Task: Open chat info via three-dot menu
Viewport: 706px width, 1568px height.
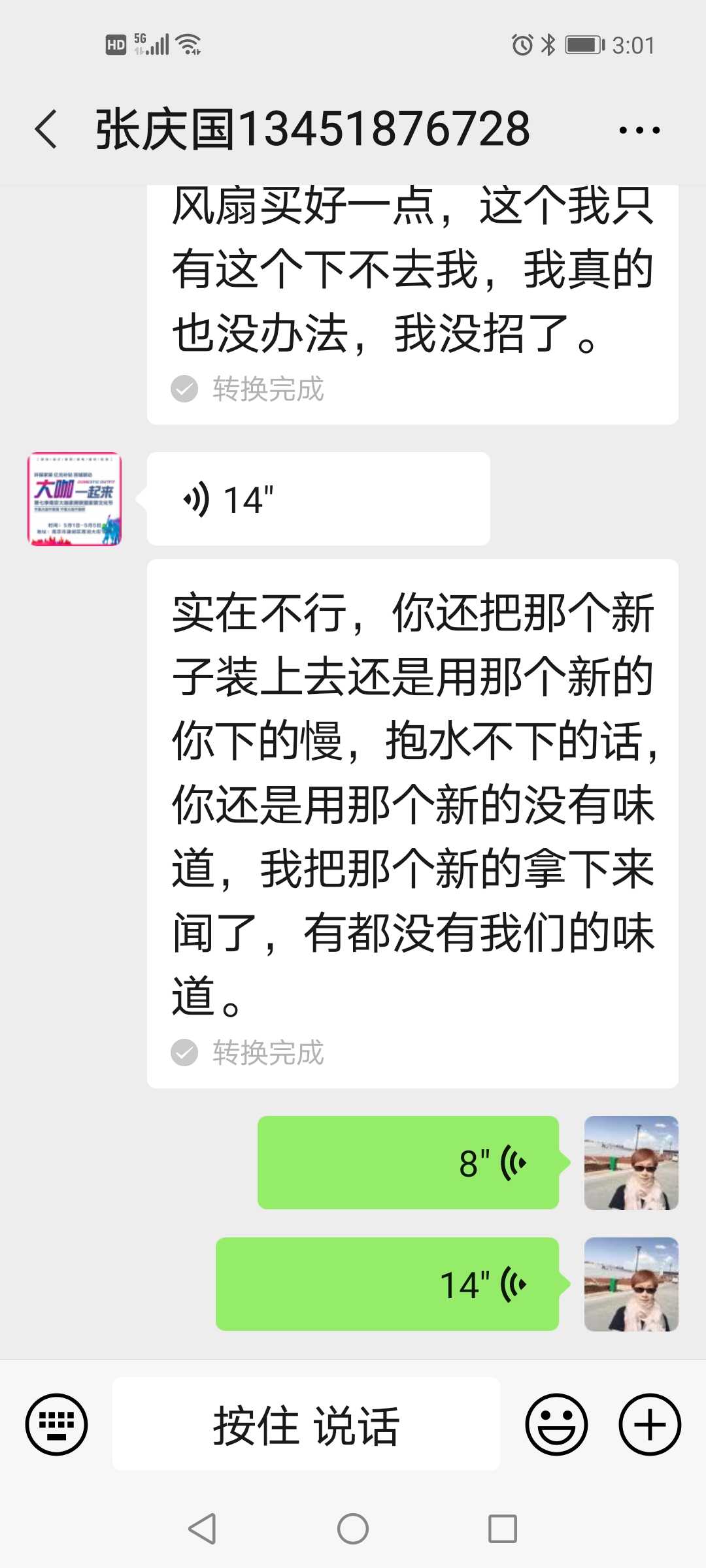Action: [639, 130]
